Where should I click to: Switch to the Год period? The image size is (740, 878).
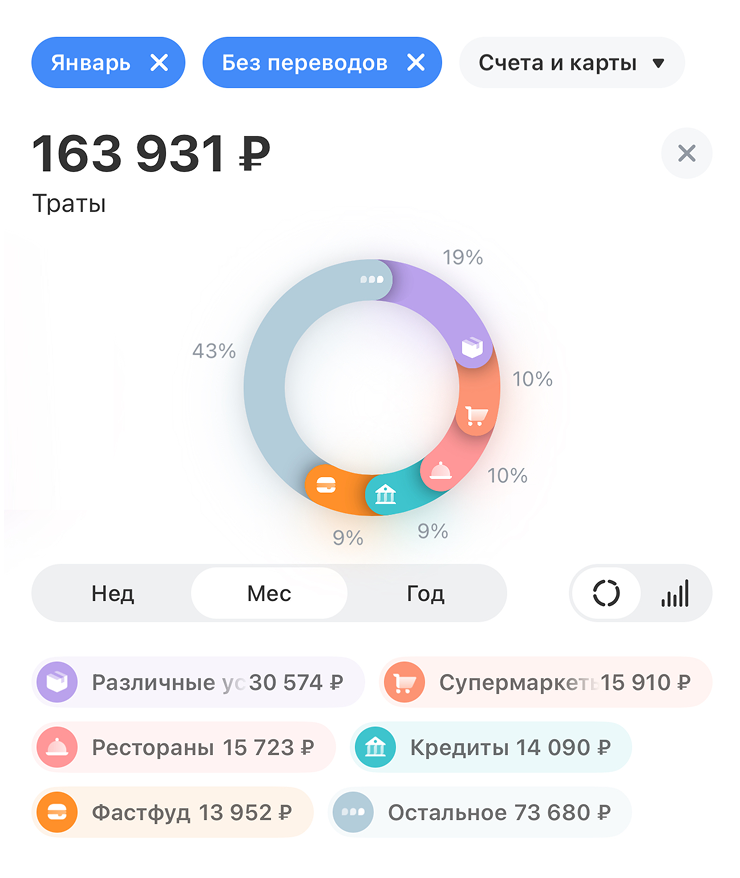point(425,593)
